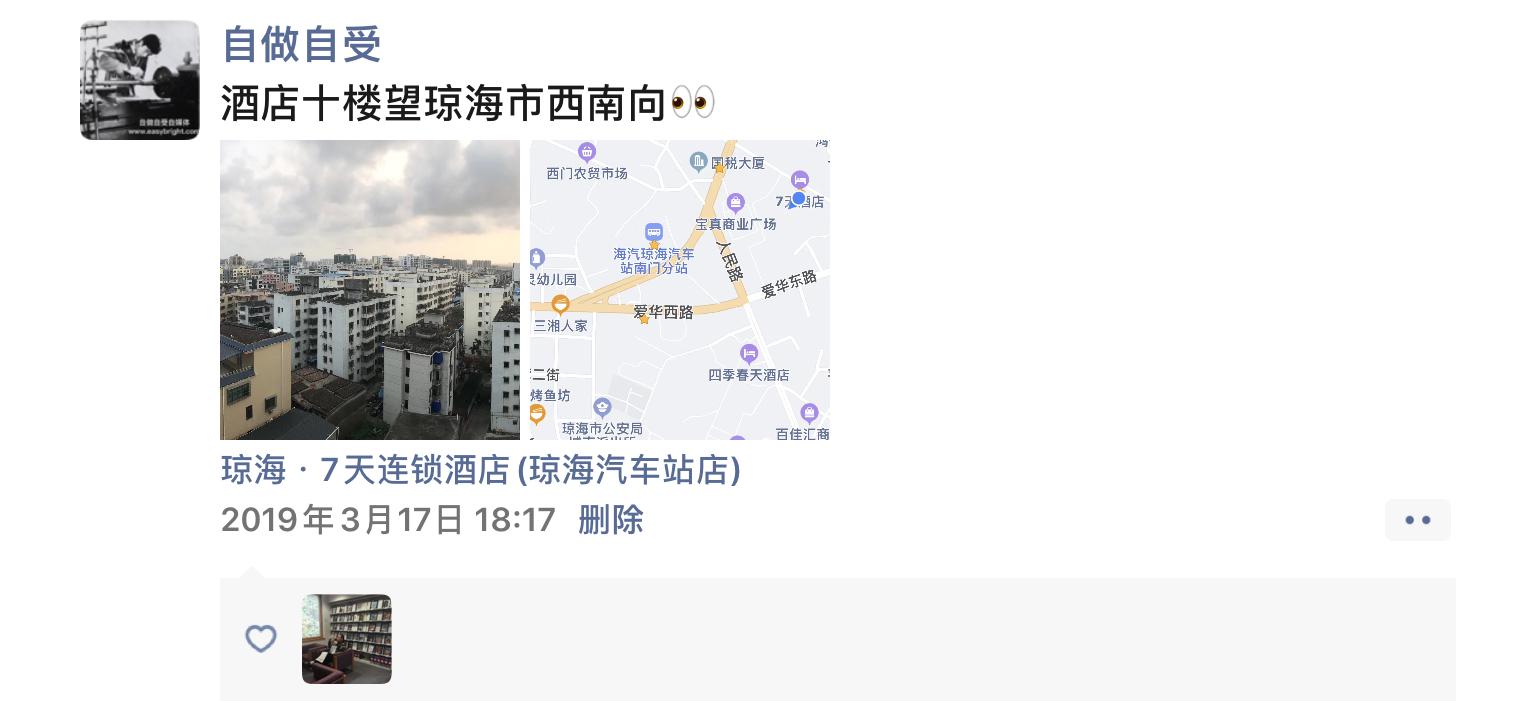Open location 7天连锁酒店 (琼海汽车站店)
This screenshot has height=701, width=1536.
[480, 470]
